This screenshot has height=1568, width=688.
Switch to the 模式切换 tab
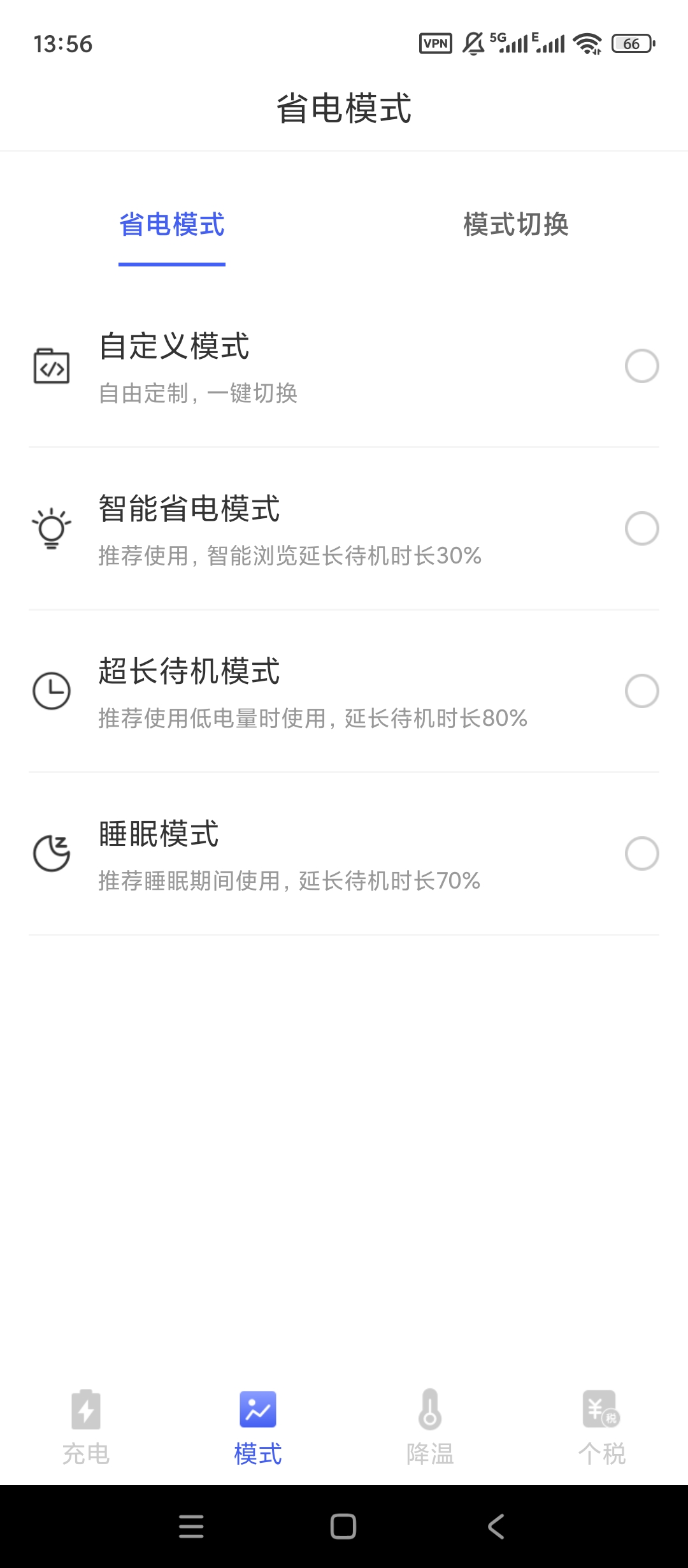point(515,225)
